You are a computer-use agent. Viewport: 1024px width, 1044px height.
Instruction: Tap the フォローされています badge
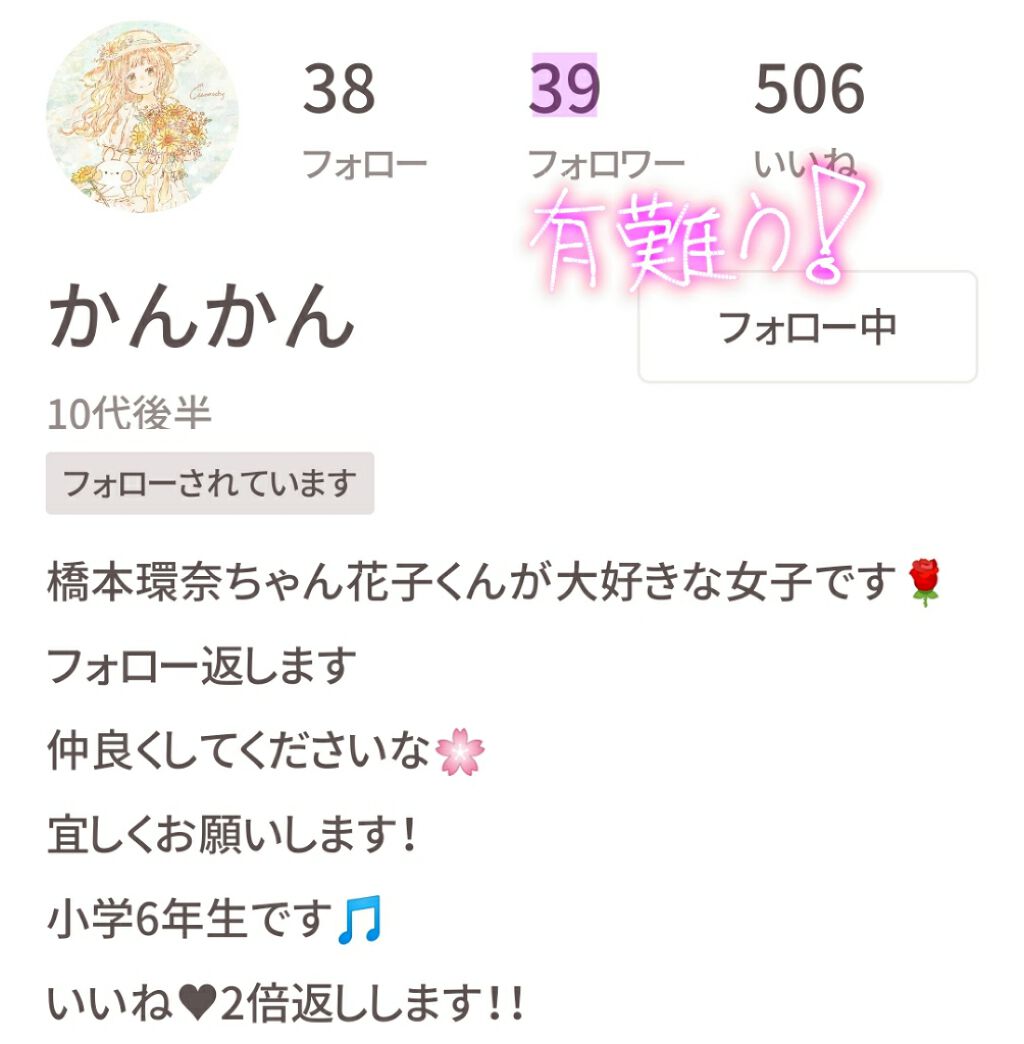click(x=211, y=482)
